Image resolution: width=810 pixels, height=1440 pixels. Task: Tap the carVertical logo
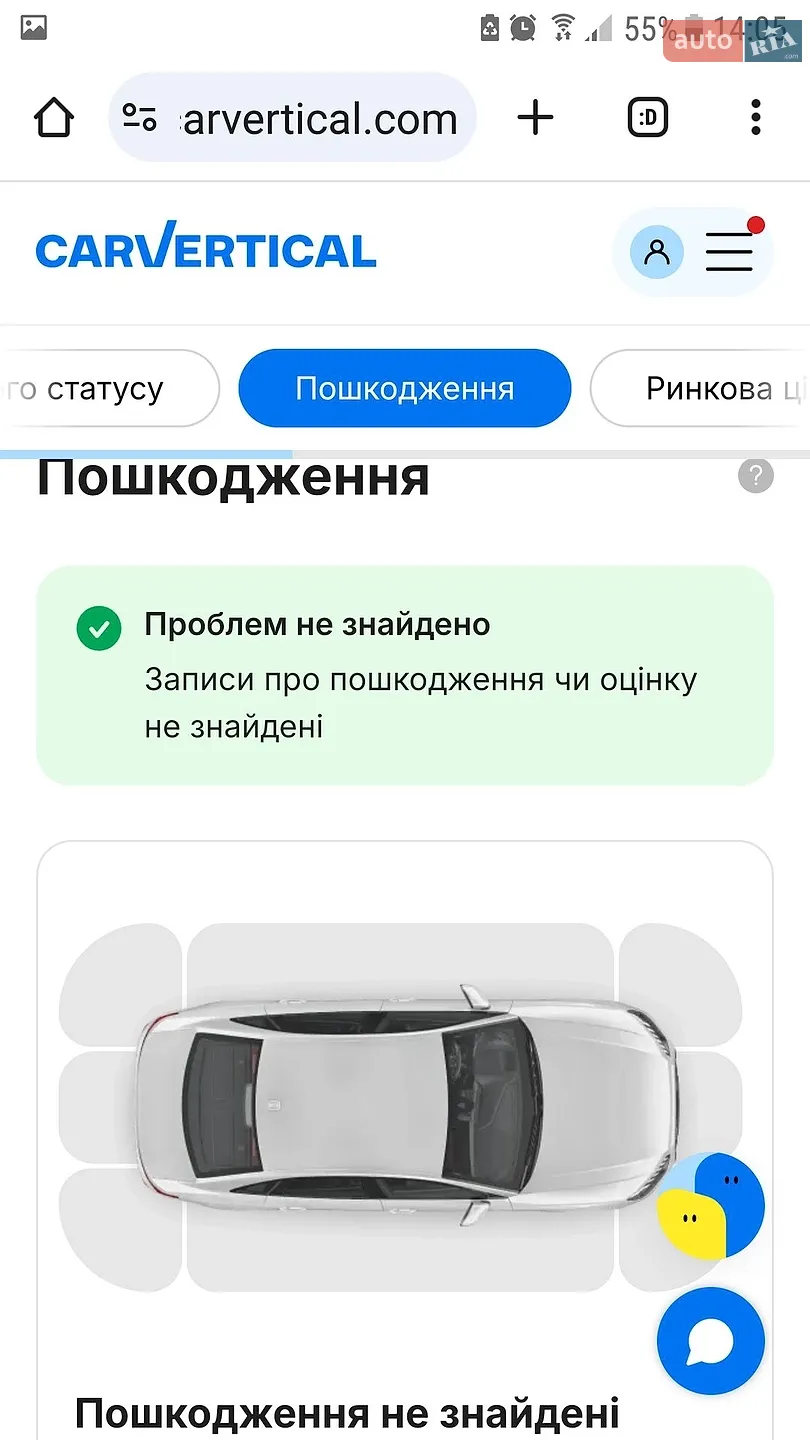pyautogui.click(x=206, y=247)
